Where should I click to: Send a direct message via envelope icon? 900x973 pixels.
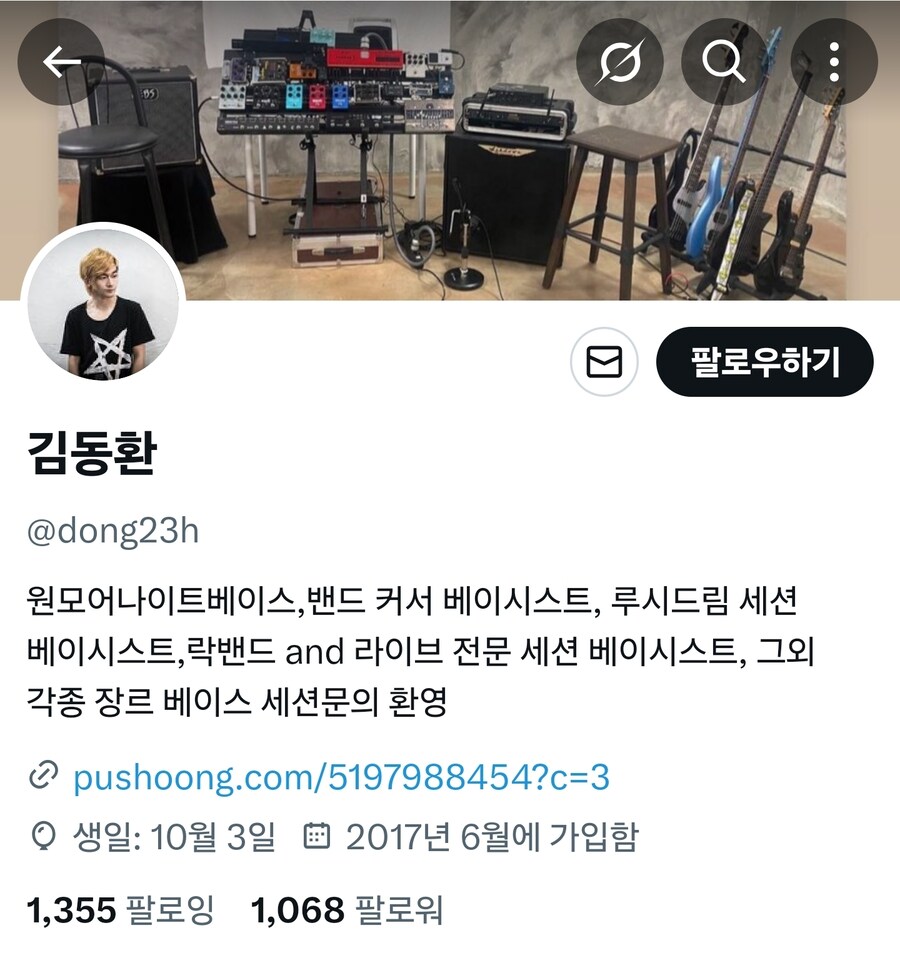point(604,362)
